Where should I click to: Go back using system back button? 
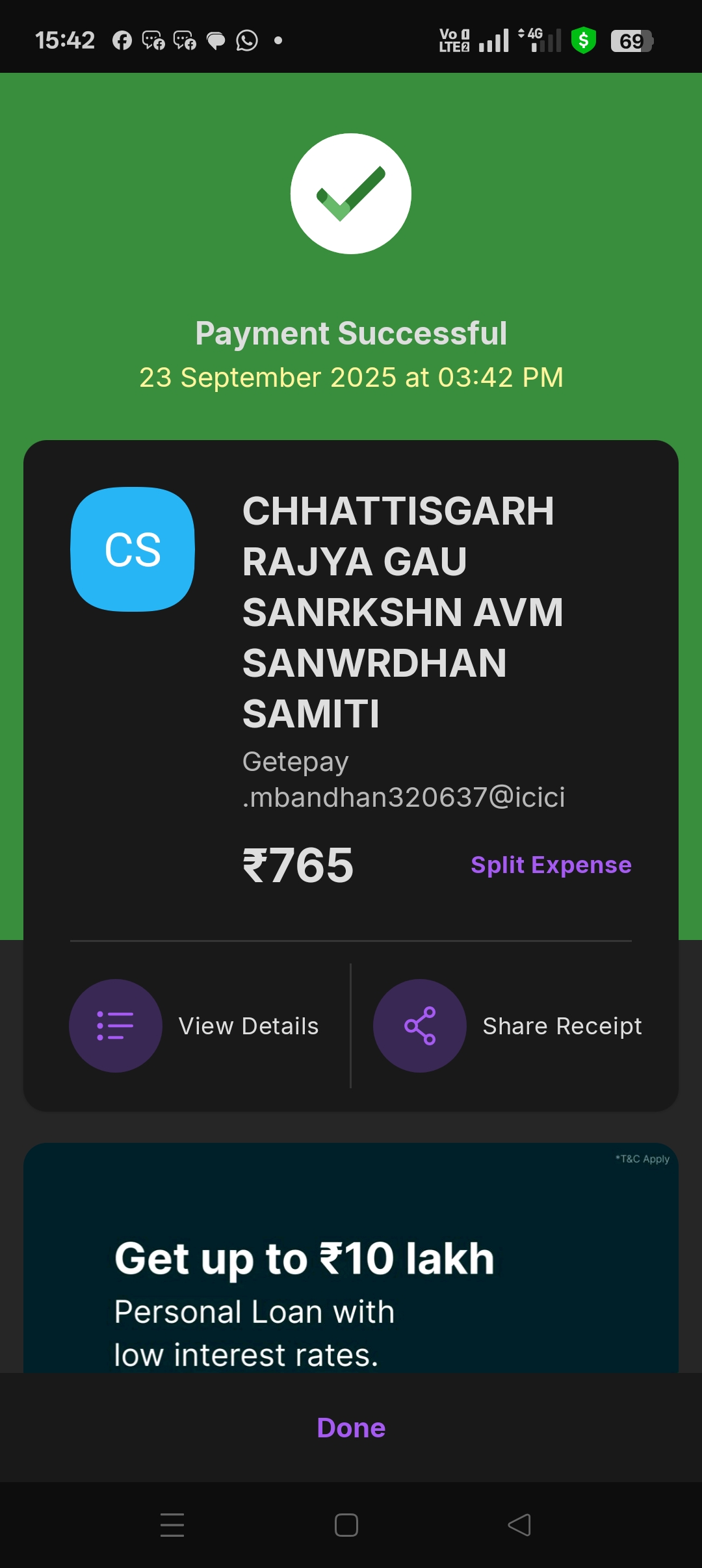(519, 1525)
